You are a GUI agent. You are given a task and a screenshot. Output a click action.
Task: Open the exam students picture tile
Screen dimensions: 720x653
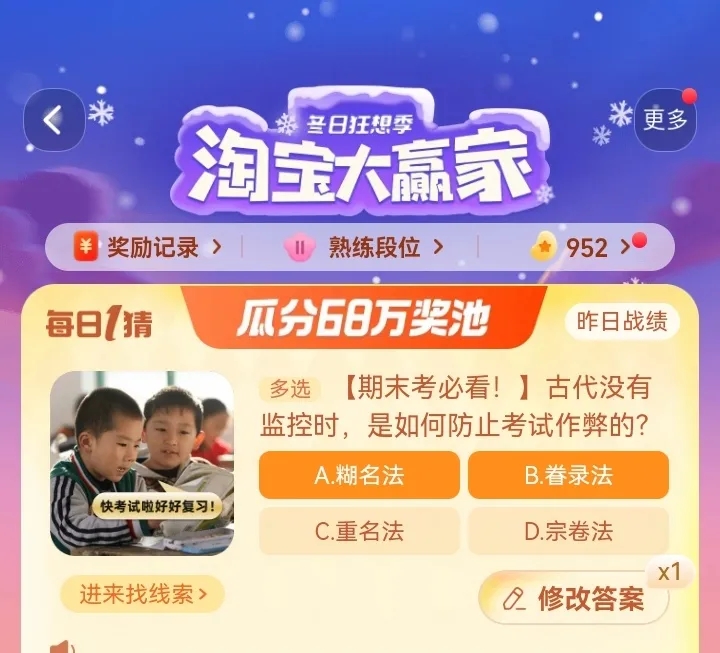click(142, 463)
